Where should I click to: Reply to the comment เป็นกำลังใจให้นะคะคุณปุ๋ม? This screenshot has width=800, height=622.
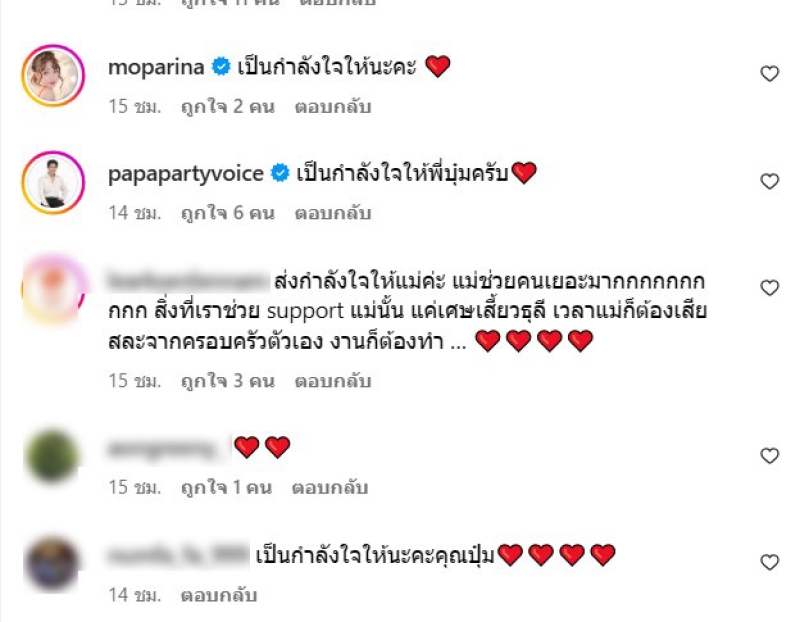point(219,595)
